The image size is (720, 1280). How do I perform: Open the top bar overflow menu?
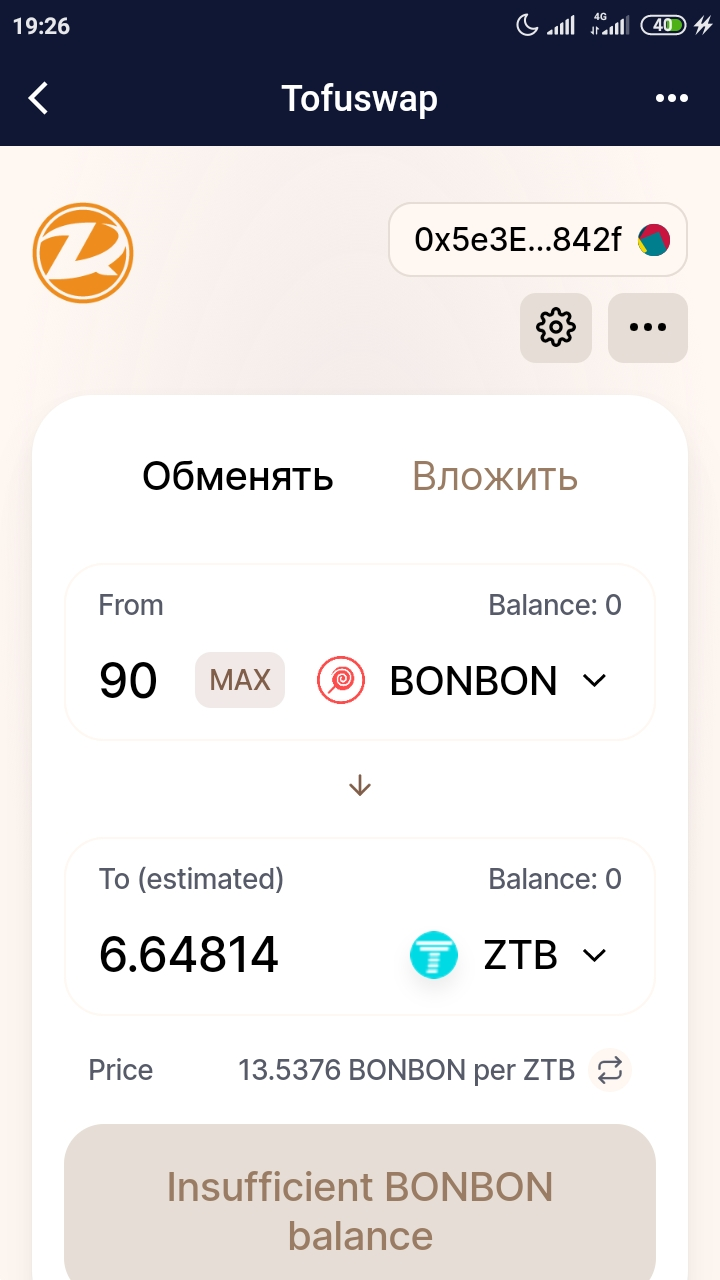tap(671, 98)
